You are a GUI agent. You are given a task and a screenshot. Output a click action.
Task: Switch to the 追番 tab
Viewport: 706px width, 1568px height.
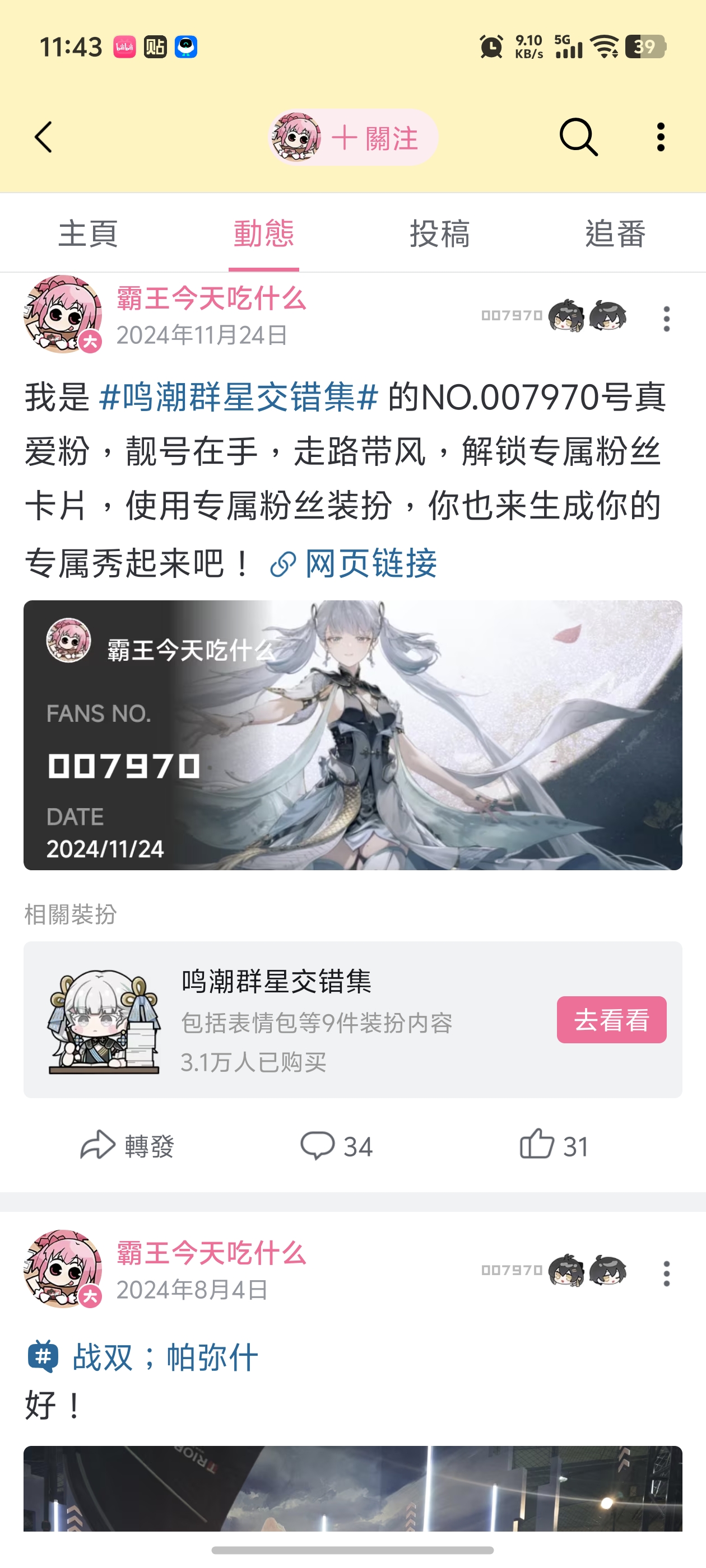pyautogui.click(x=615, y=234)
